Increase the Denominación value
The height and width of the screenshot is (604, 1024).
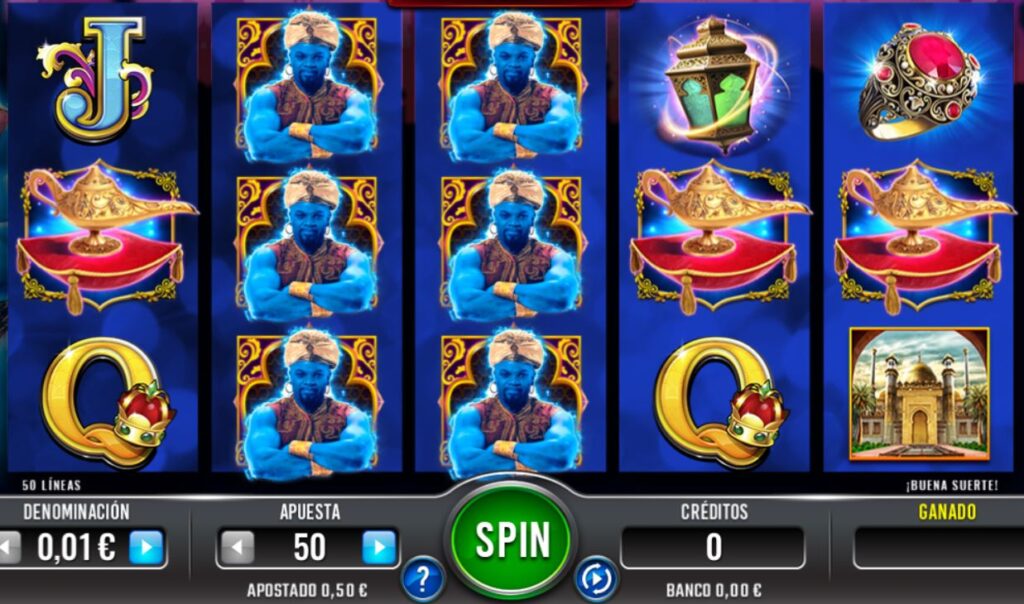[x=147, y=547]
